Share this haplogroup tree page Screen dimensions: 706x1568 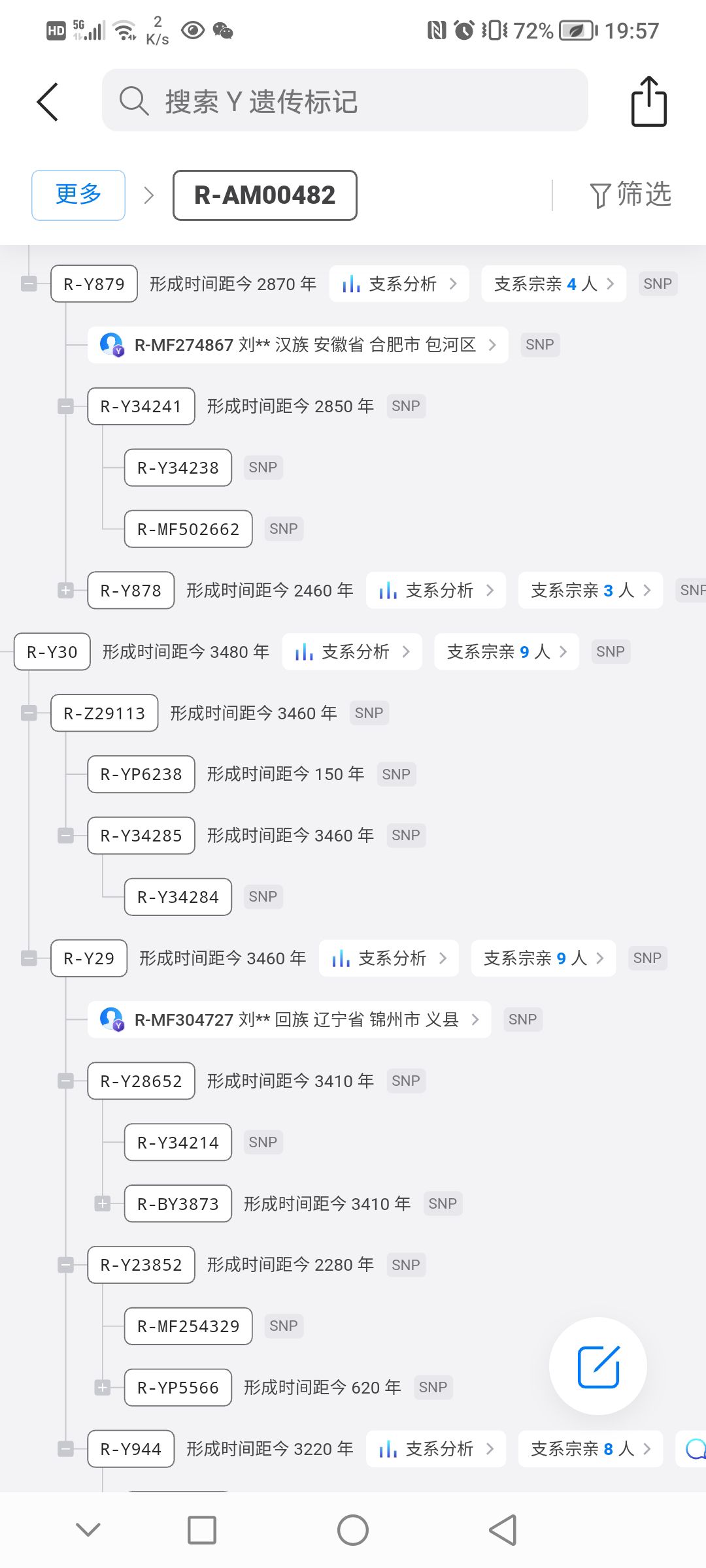(x=648, y=101)
